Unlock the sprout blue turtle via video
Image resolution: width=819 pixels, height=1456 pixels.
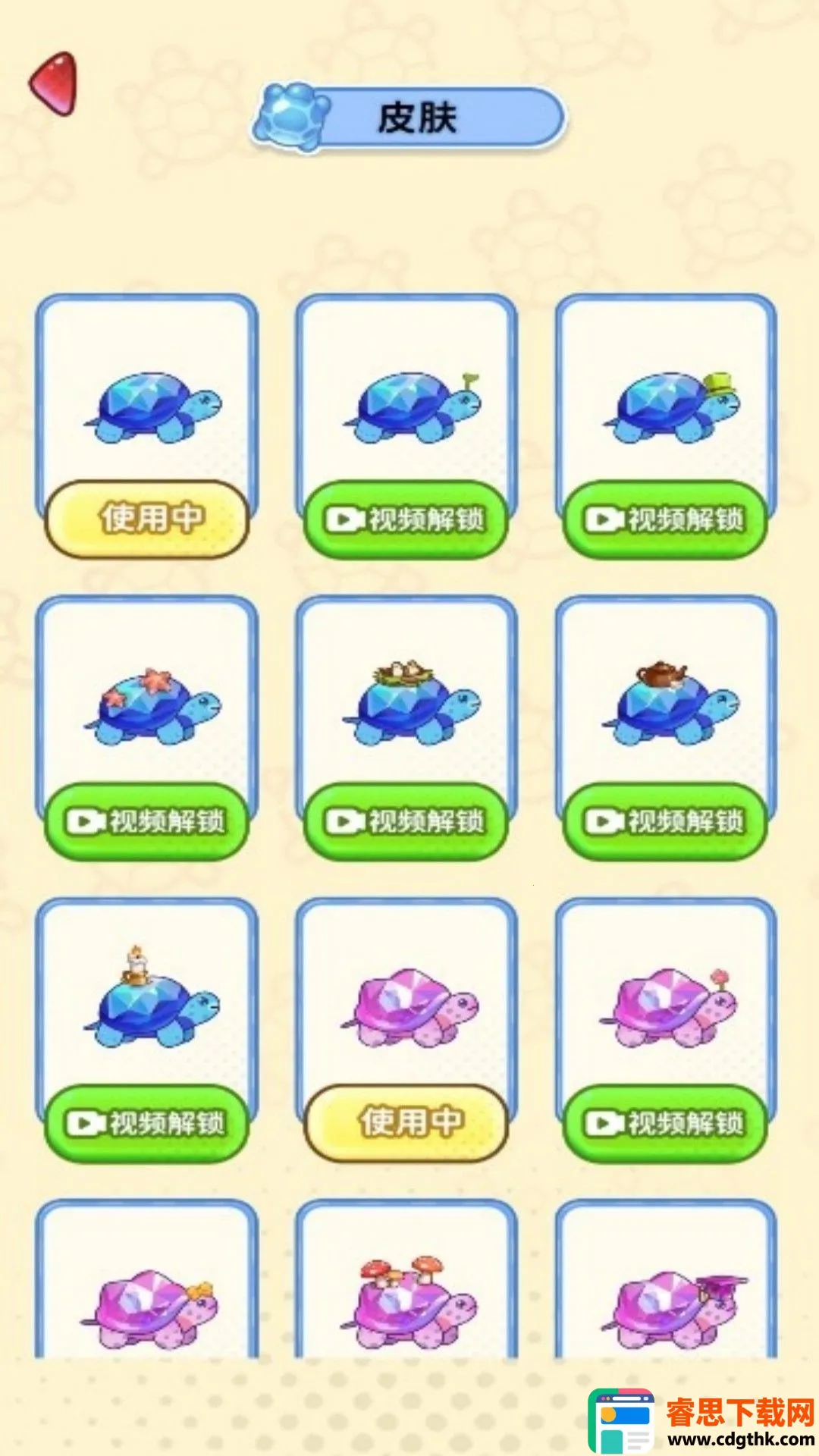click(406, 520)
